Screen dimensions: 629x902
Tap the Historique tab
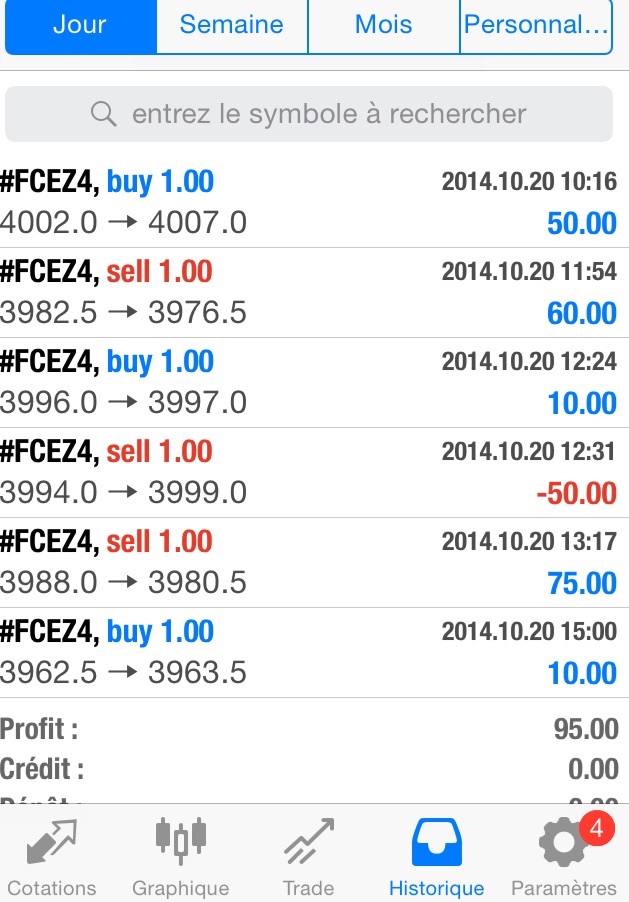436,855
